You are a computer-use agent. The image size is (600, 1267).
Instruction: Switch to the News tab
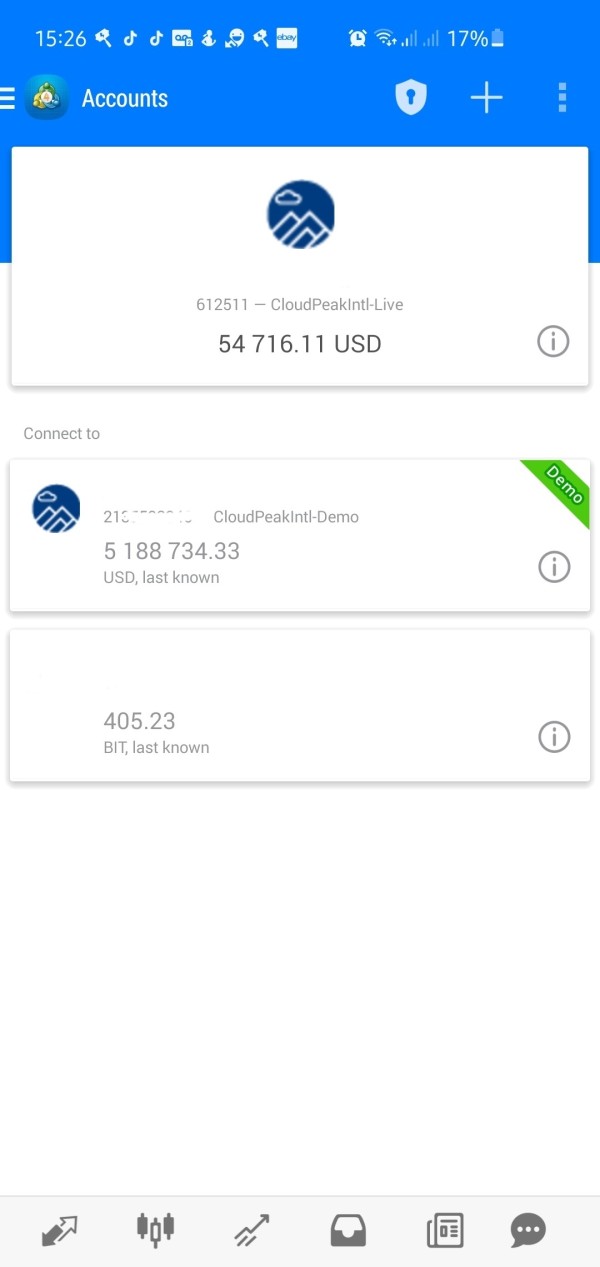[445, 1230]
